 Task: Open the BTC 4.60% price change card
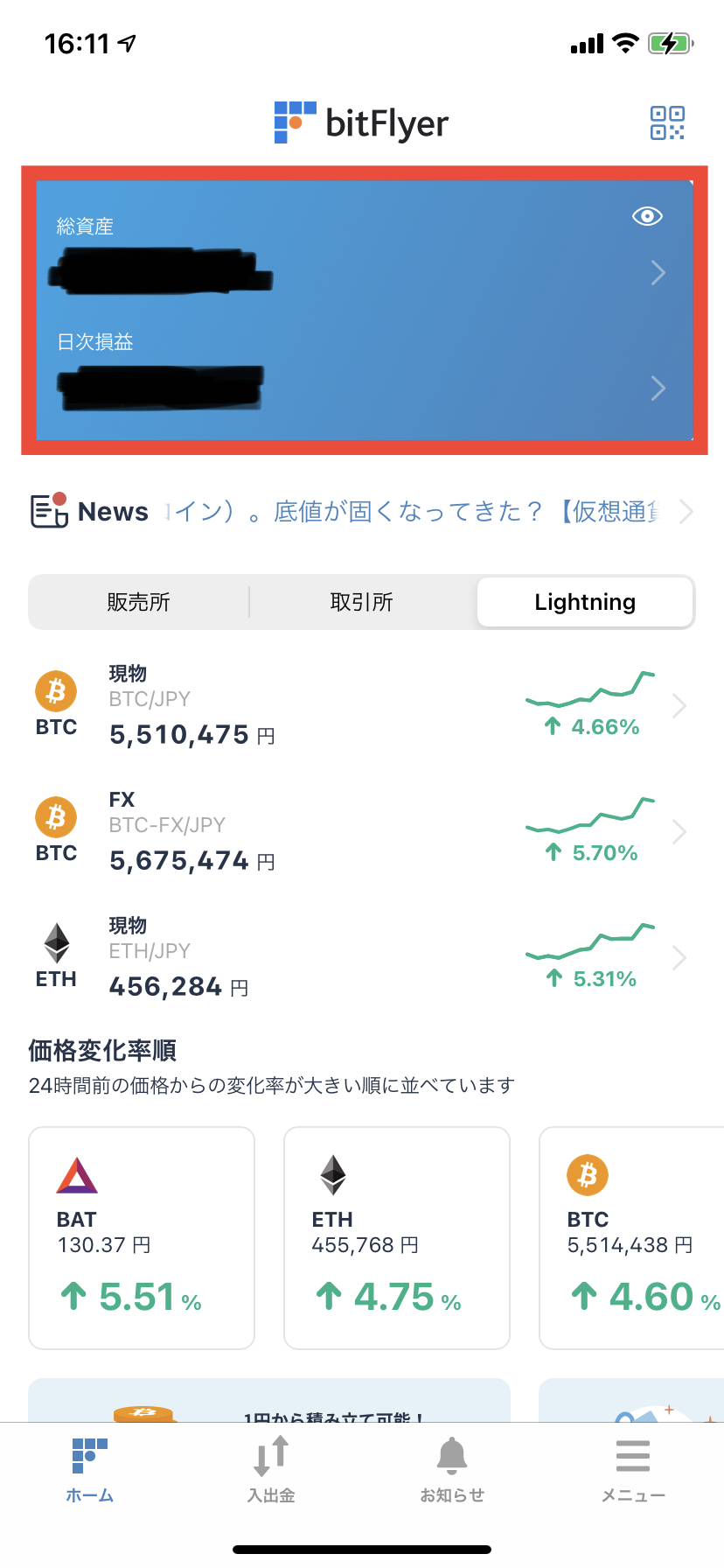click(x=632, y=1238)
